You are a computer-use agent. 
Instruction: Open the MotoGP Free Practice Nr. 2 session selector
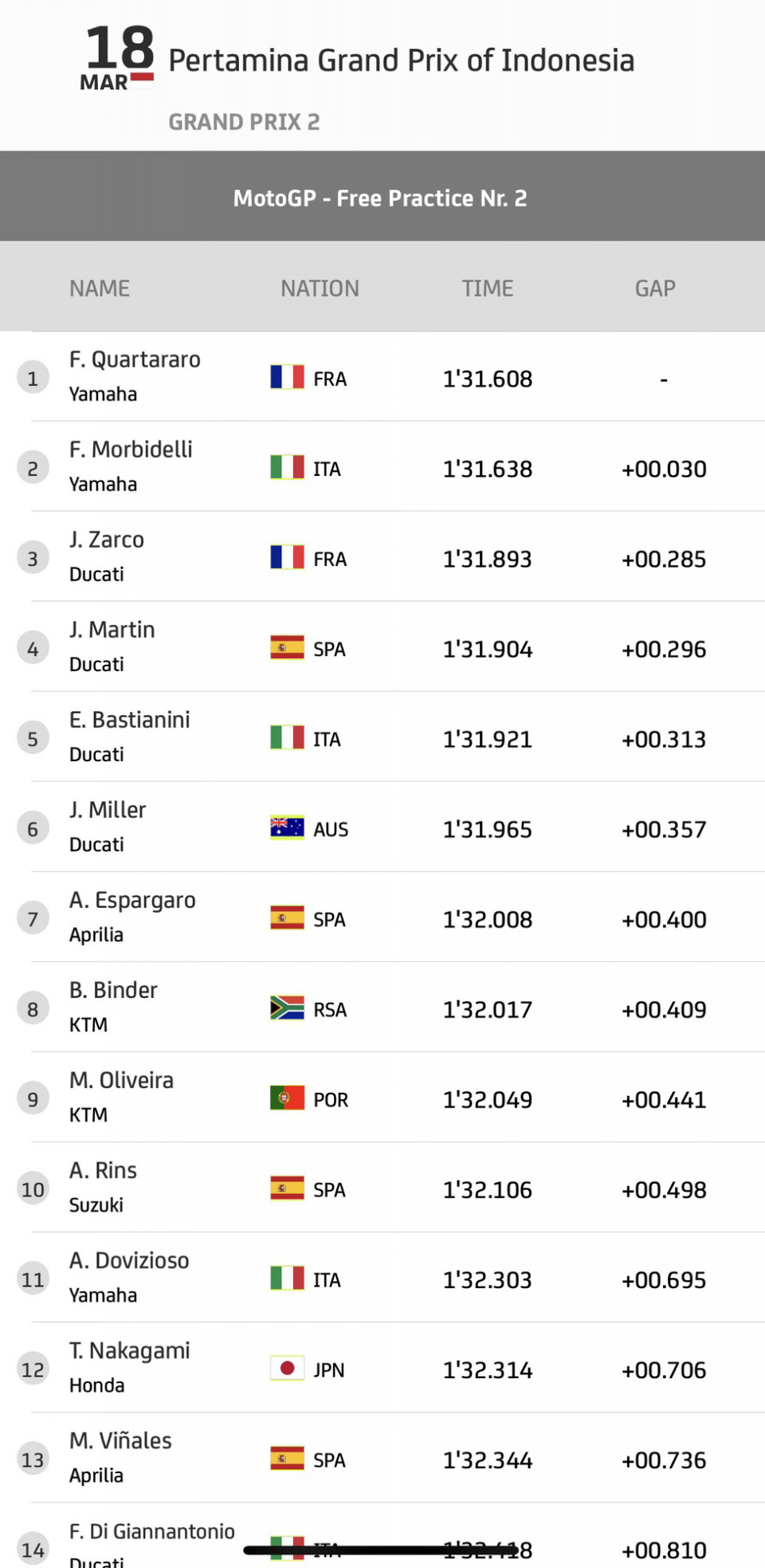(x=382, y=197)
